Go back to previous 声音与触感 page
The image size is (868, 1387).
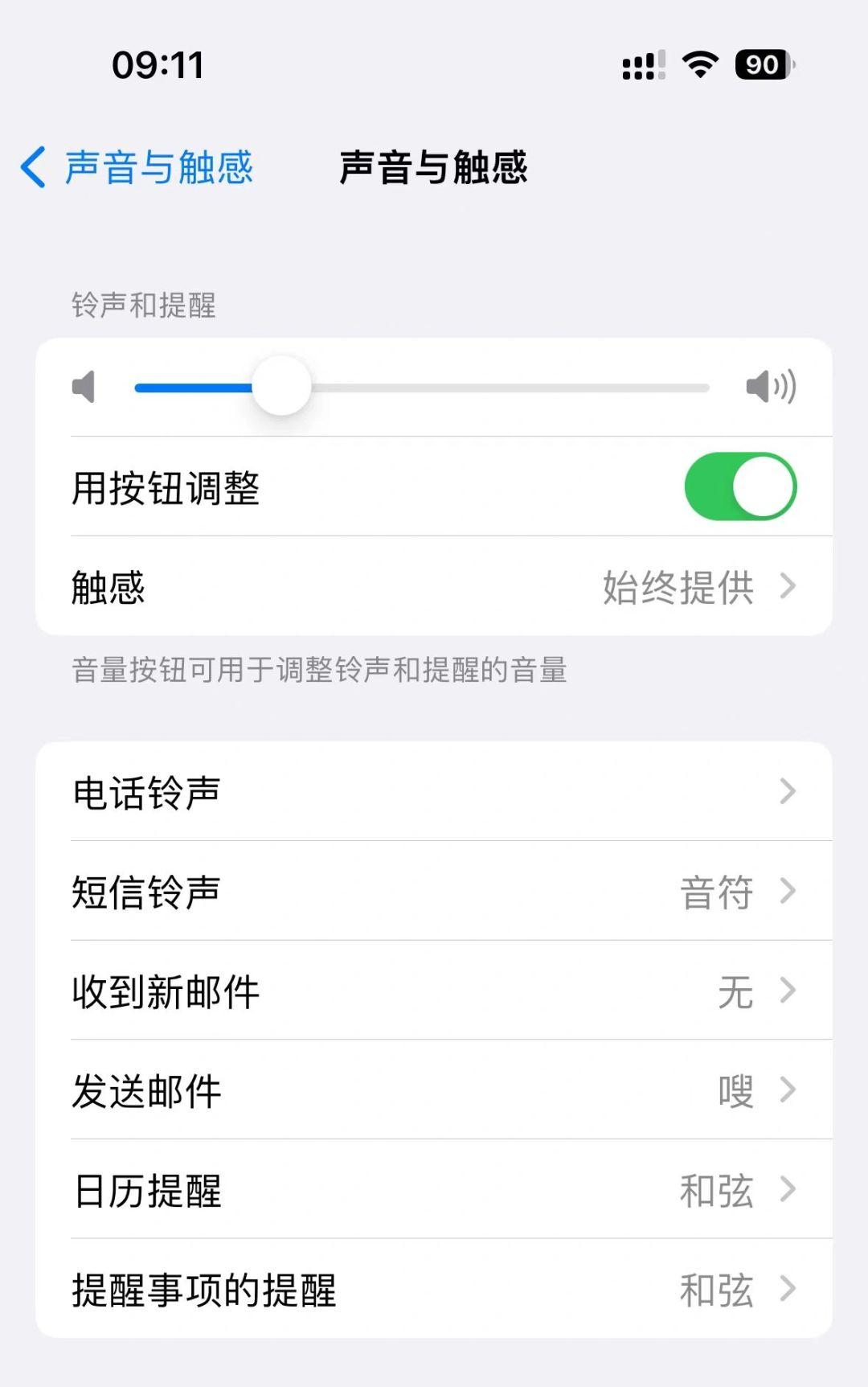tap(137, 168)
